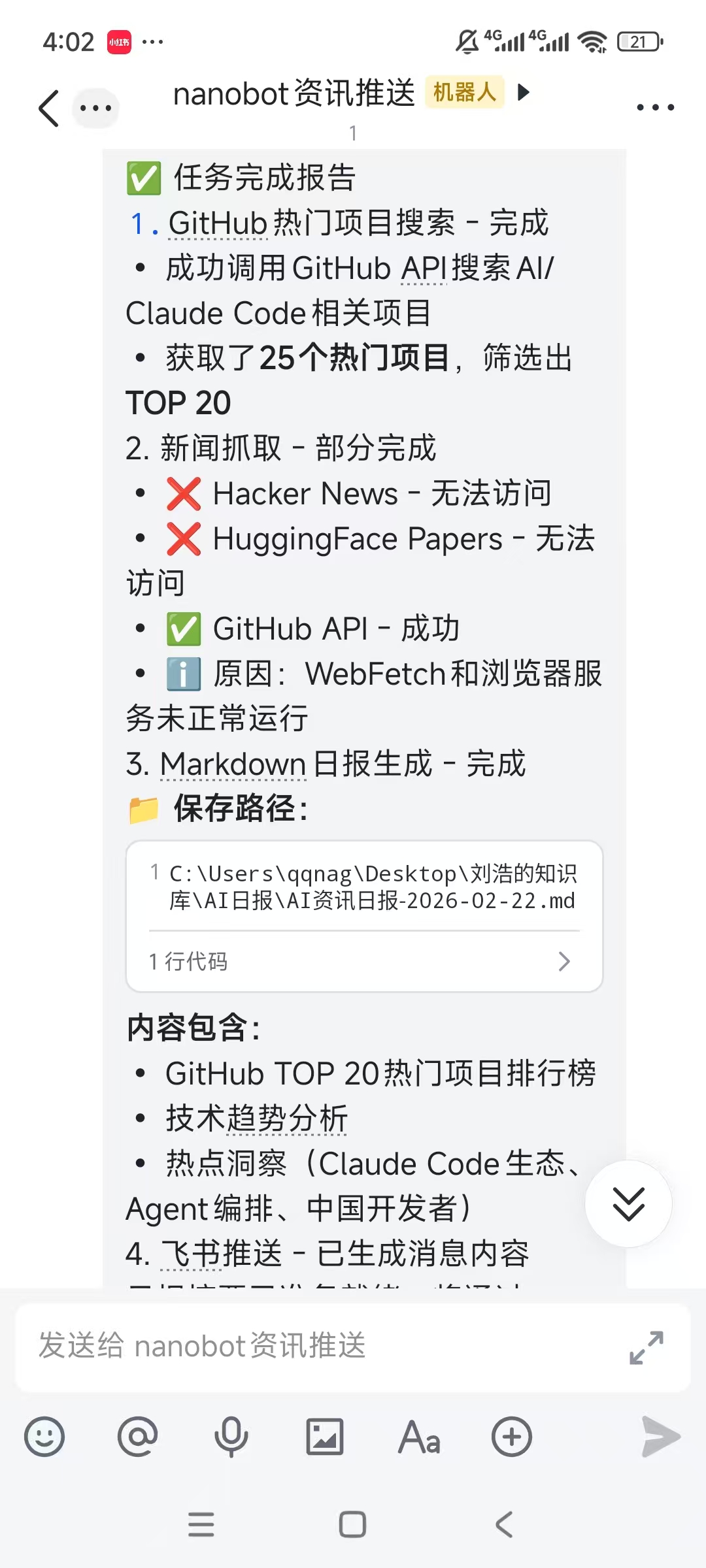Expand the message input to full screen
Viewport: 706px width, 1568px height.
(x=646, y=1347)
